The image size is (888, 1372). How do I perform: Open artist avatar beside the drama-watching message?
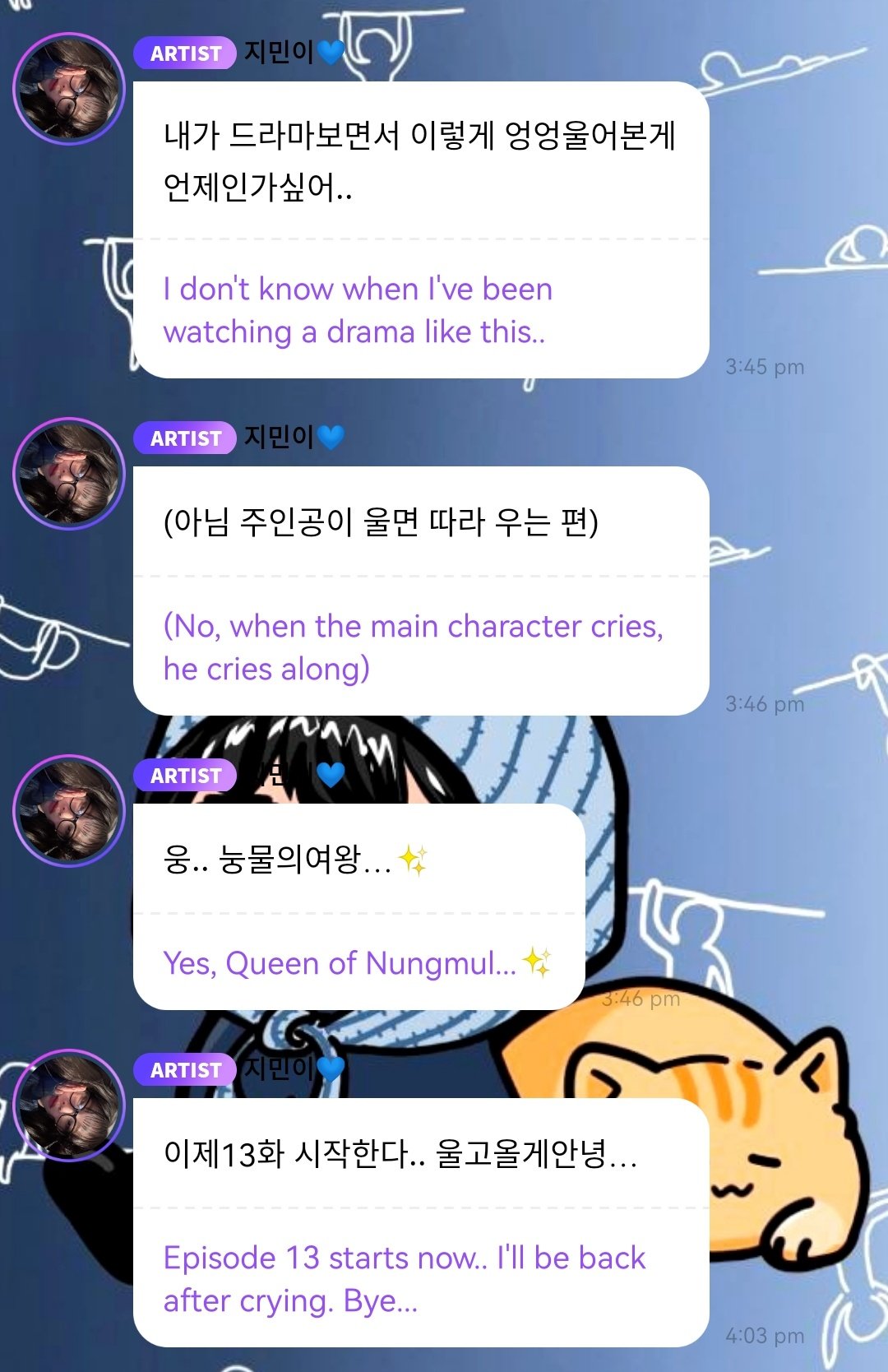(69, 89)
